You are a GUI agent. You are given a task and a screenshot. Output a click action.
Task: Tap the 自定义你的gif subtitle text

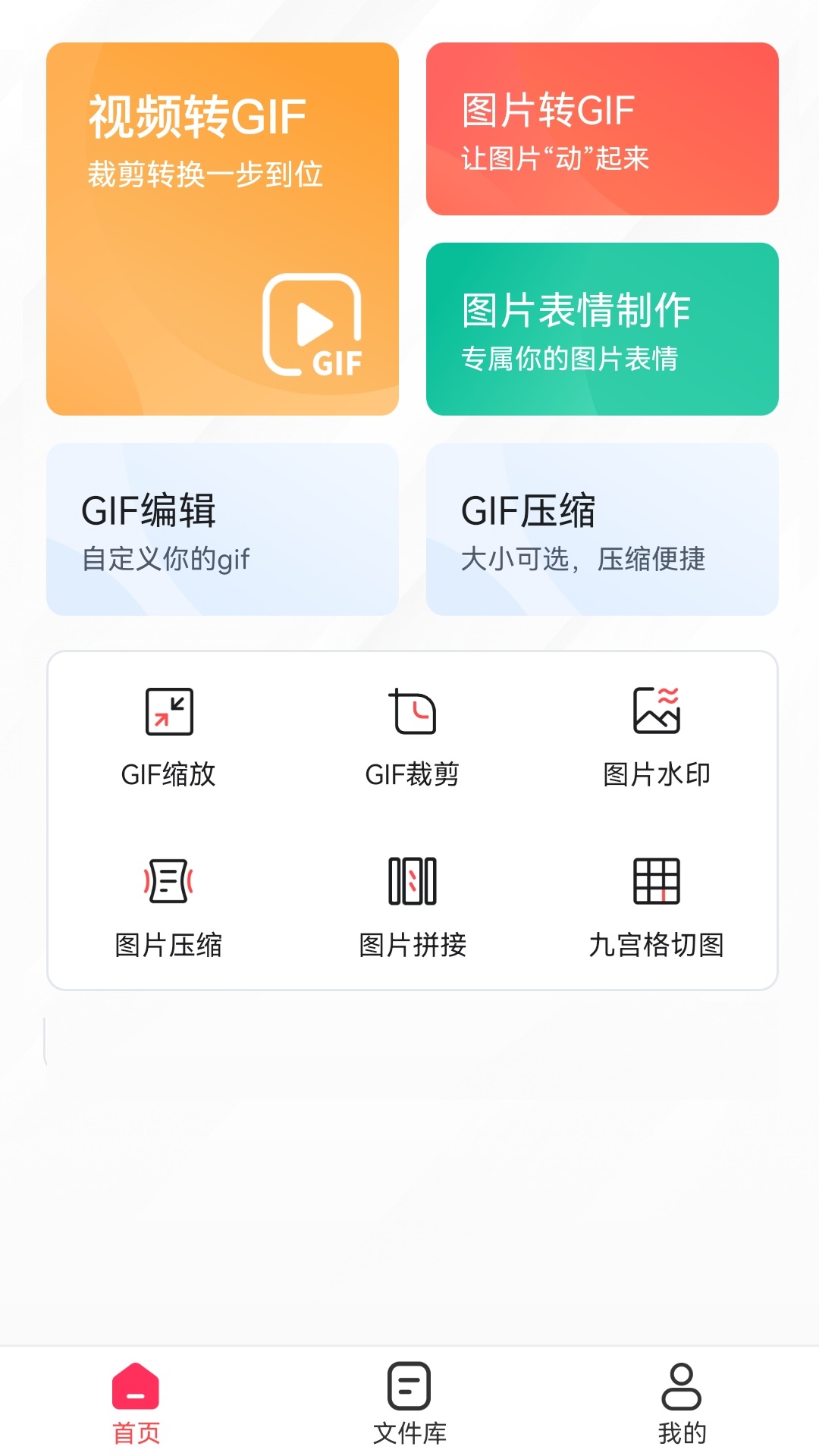coord(168,559)
